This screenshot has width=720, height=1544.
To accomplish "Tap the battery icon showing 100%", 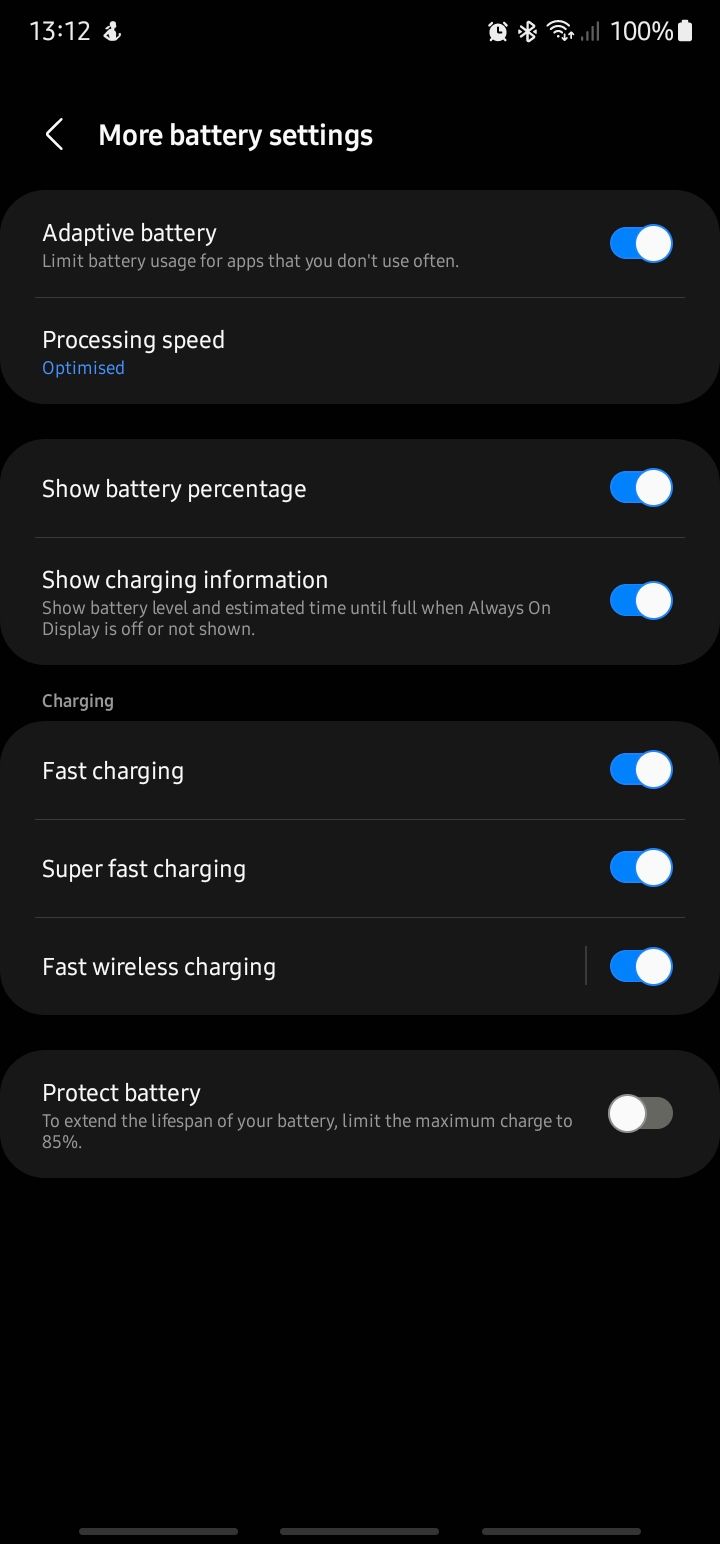I will coord(683,31).
